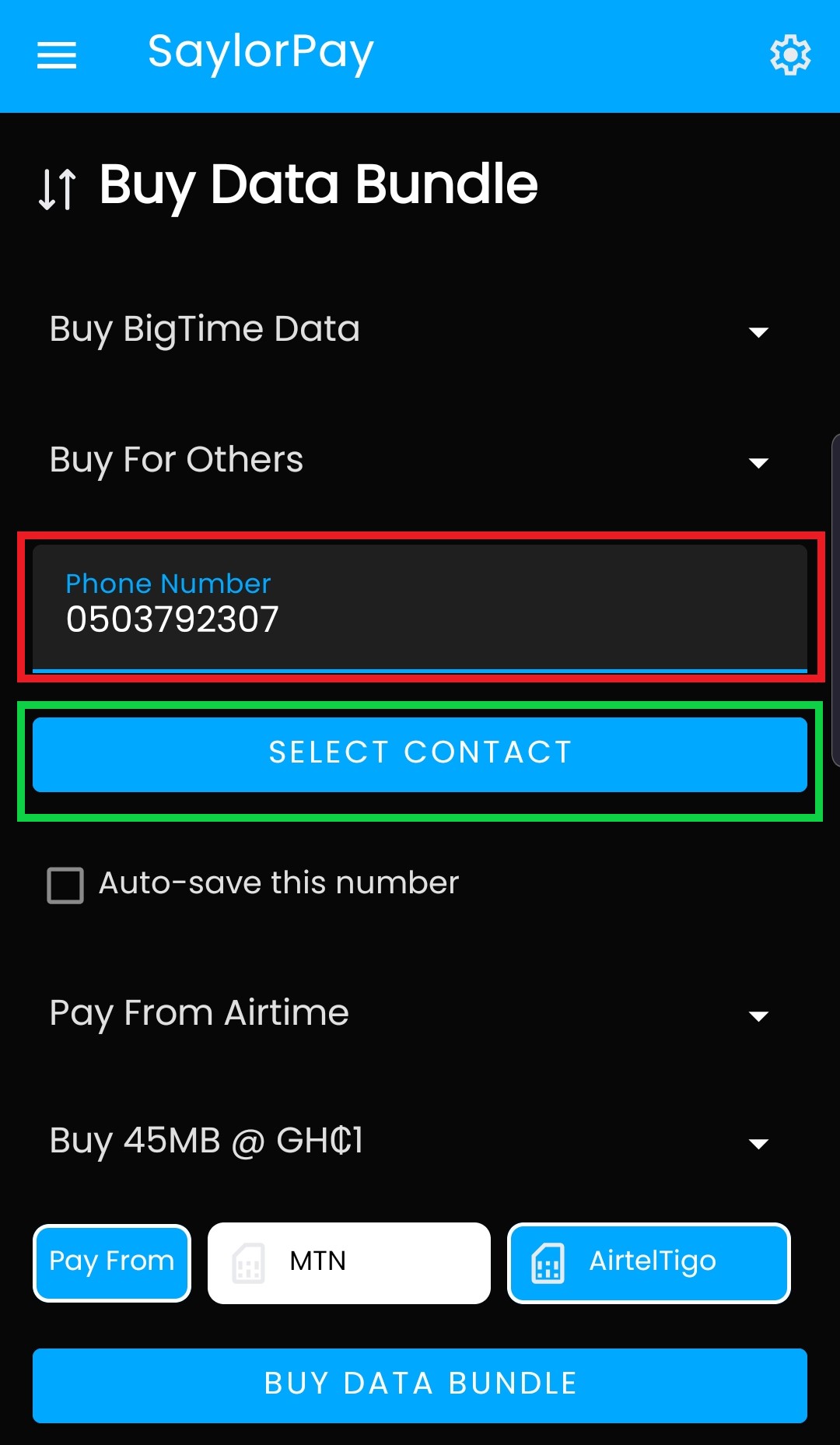Tap the Phone Number field
Image resolution: width=840 pixels, height=1445 pixels.
point(420,608)
